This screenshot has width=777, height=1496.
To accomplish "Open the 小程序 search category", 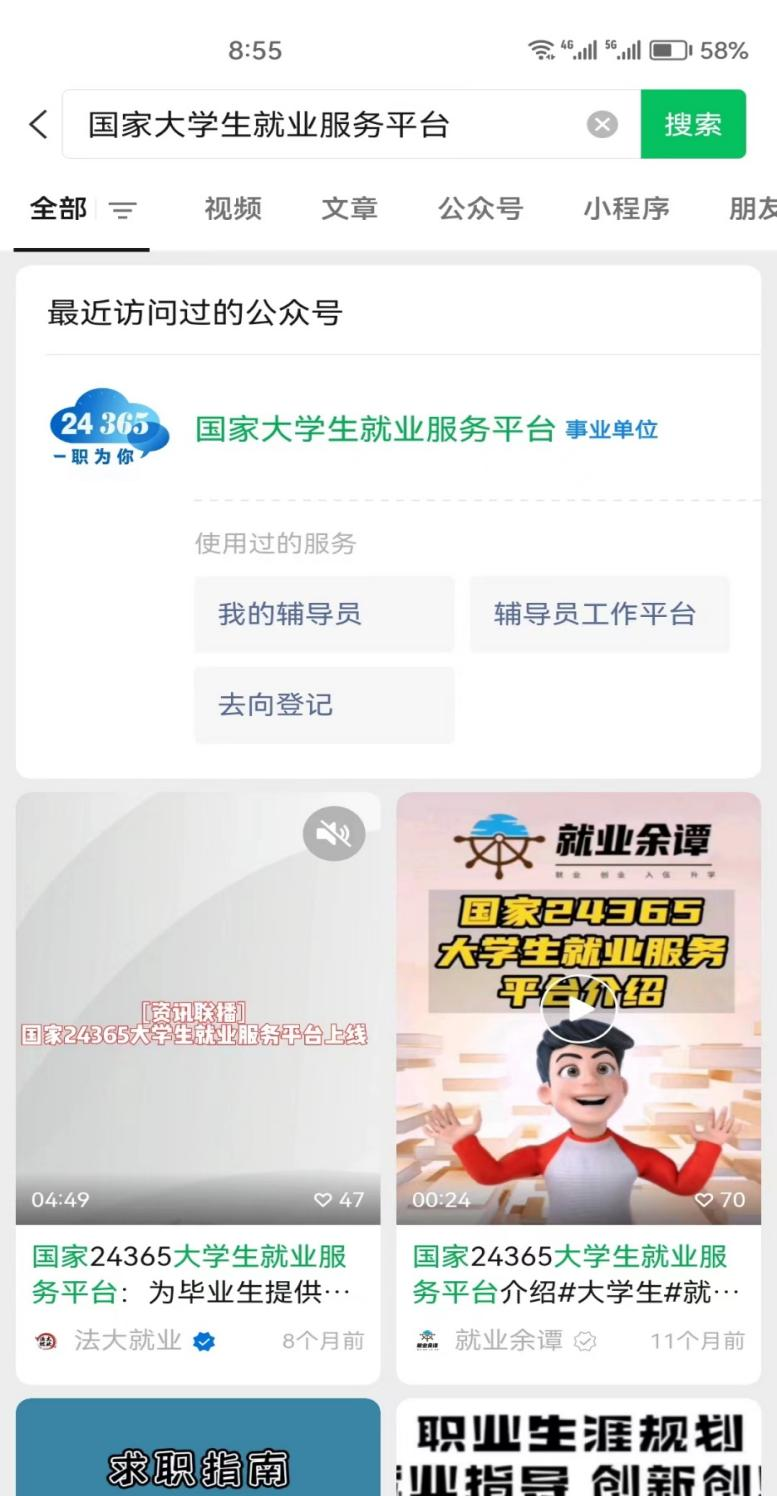I will tap(624, 209).
